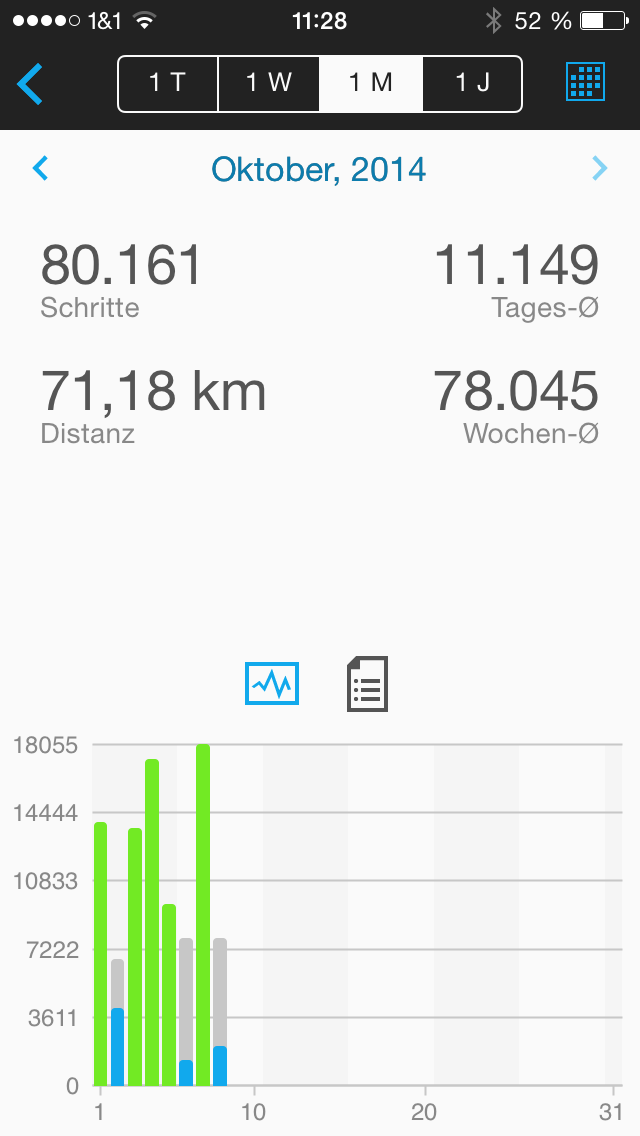Go to the next month

coord(599,168)
